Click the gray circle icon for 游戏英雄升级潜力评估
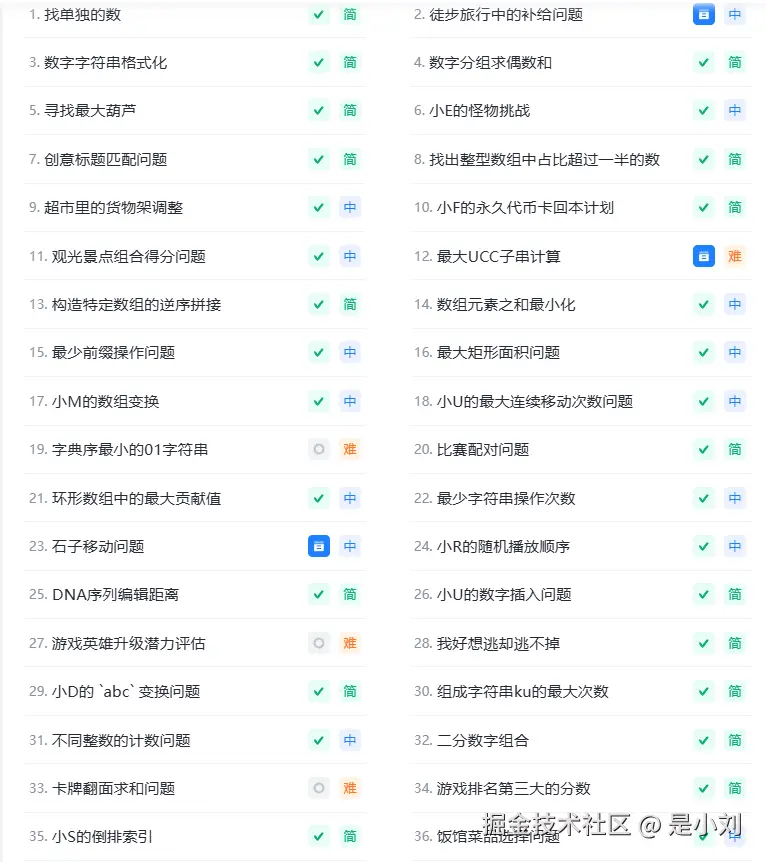 coord(318,643)
